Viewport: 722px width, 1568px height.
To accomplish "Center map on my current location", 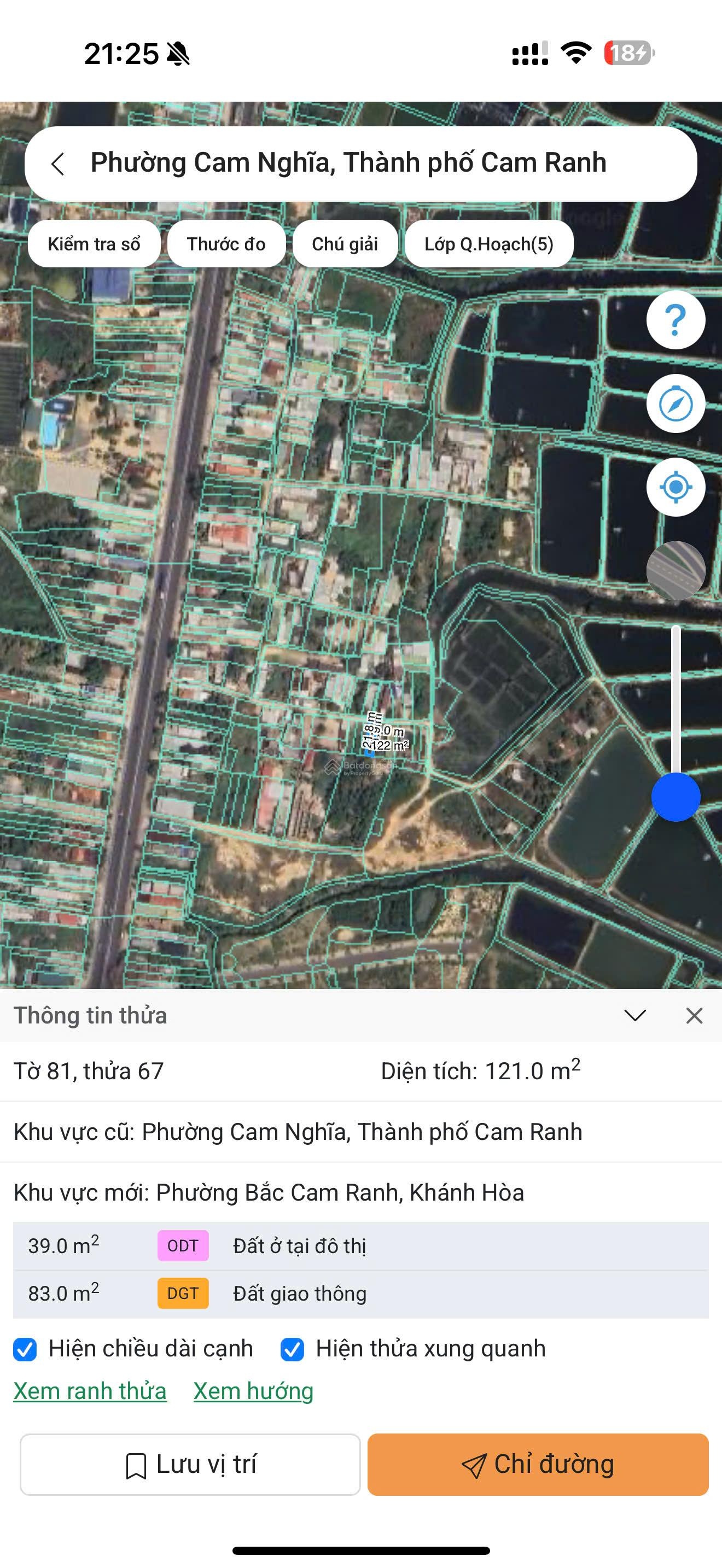I will point(675,487).
